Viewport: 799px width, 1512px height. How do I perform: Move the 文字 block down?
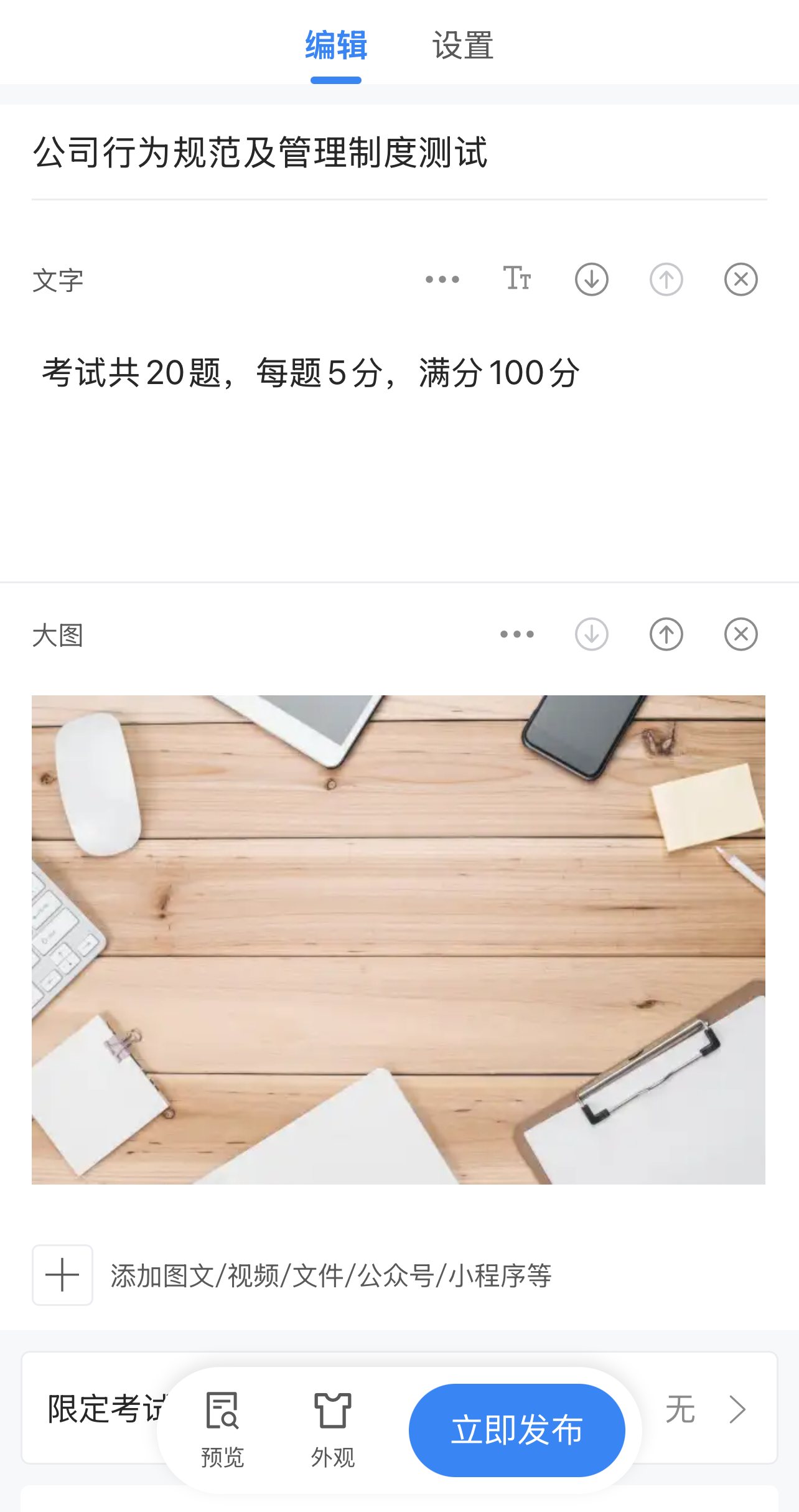pos(591,279)
